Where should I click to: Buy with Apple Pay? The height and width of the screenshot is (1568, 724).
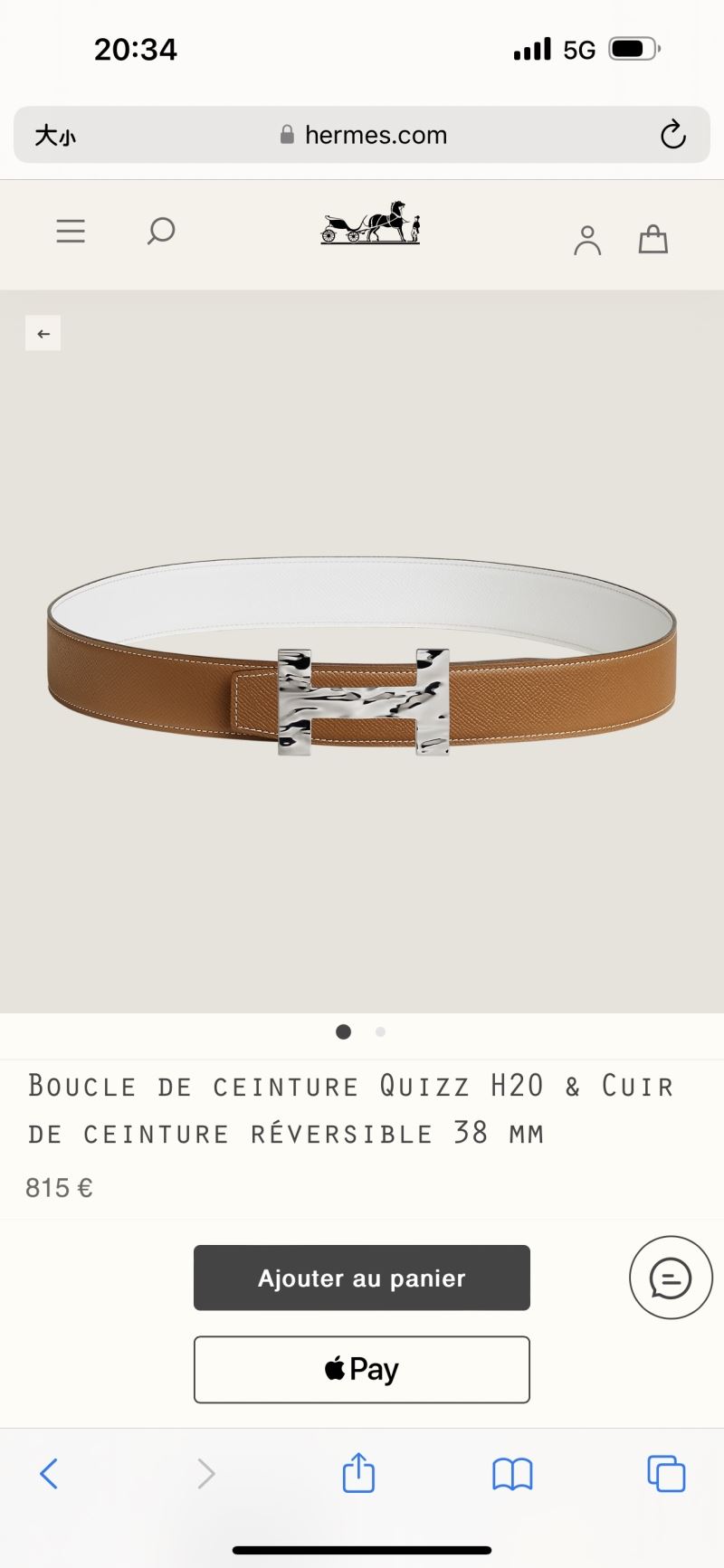pos(361,1369)
